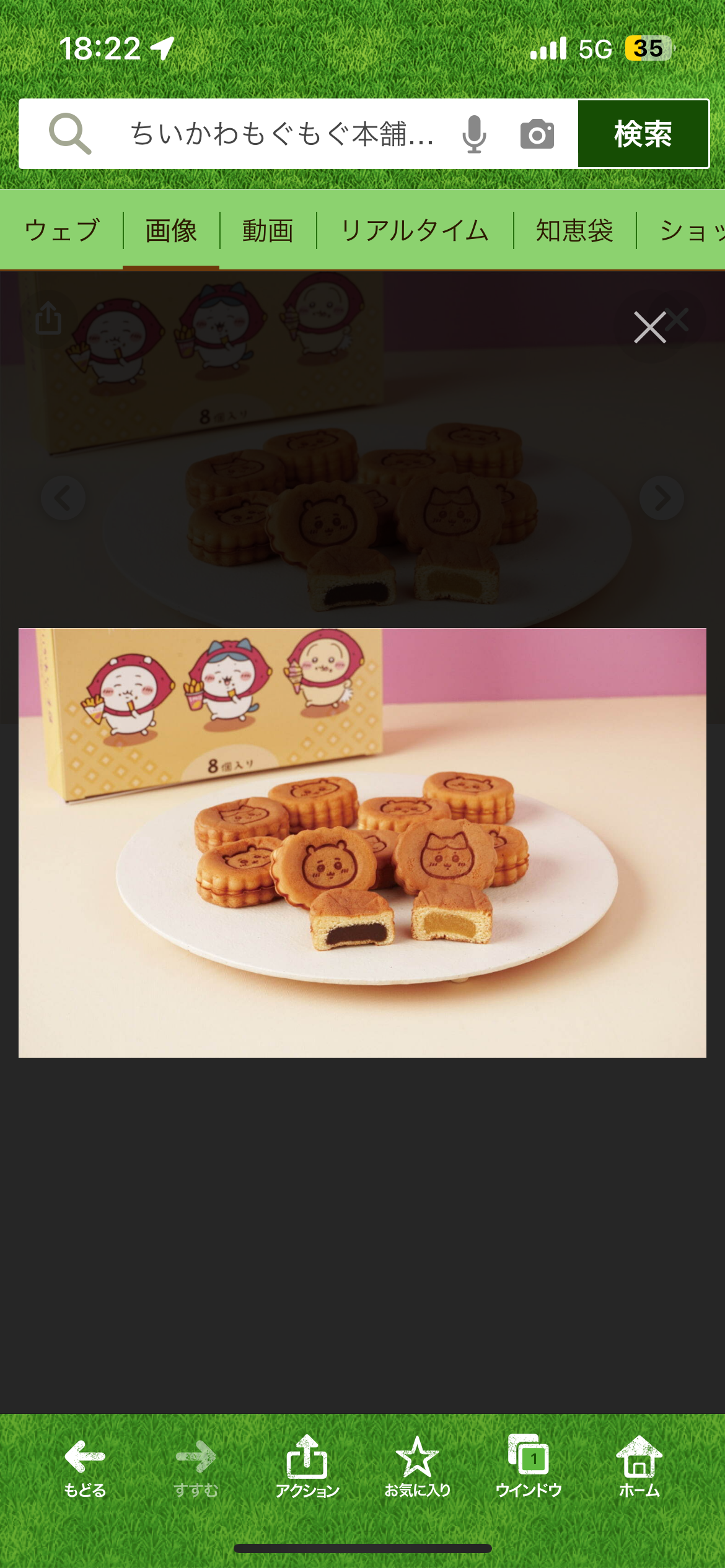Tap the search query field
725x1568 pixels.
point(282,134)
